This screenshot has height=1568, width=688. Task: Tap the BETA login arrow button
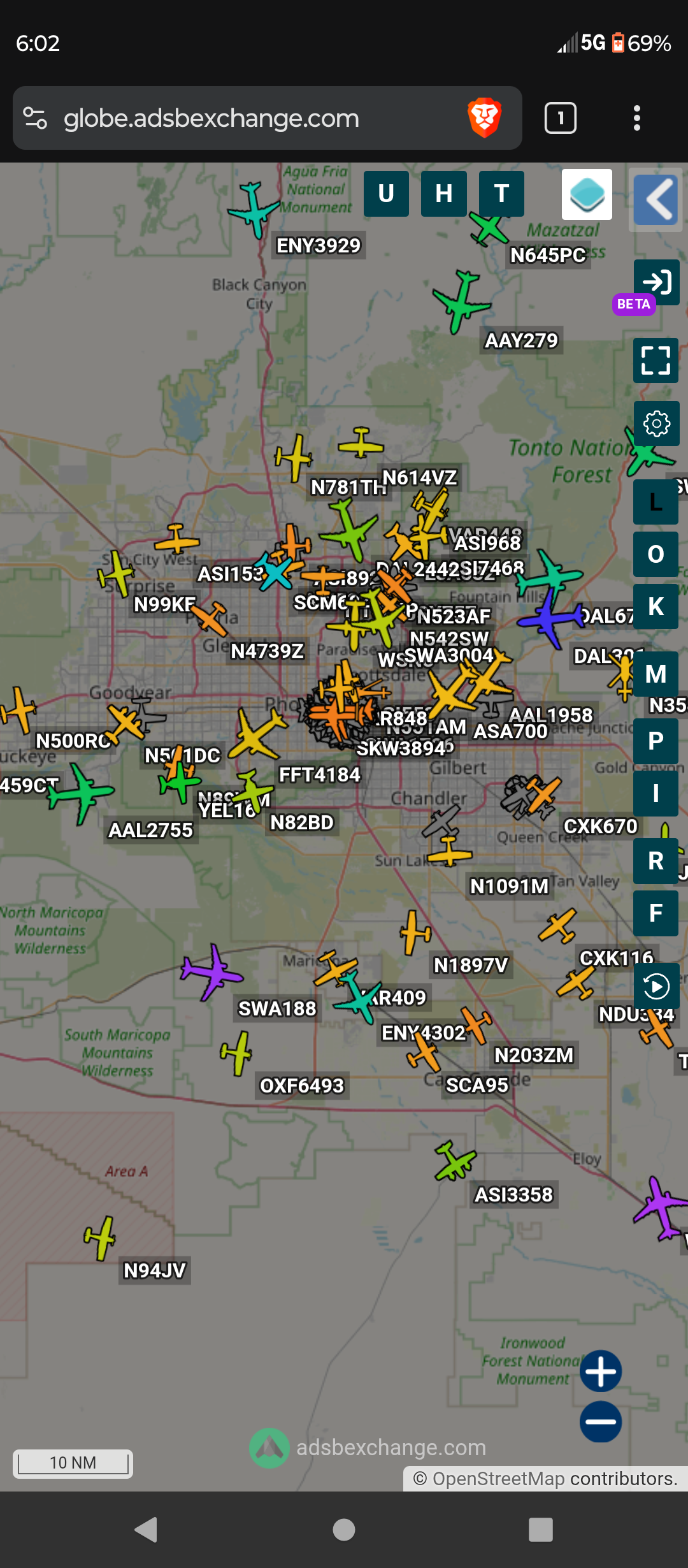click(x=656, y=282)
